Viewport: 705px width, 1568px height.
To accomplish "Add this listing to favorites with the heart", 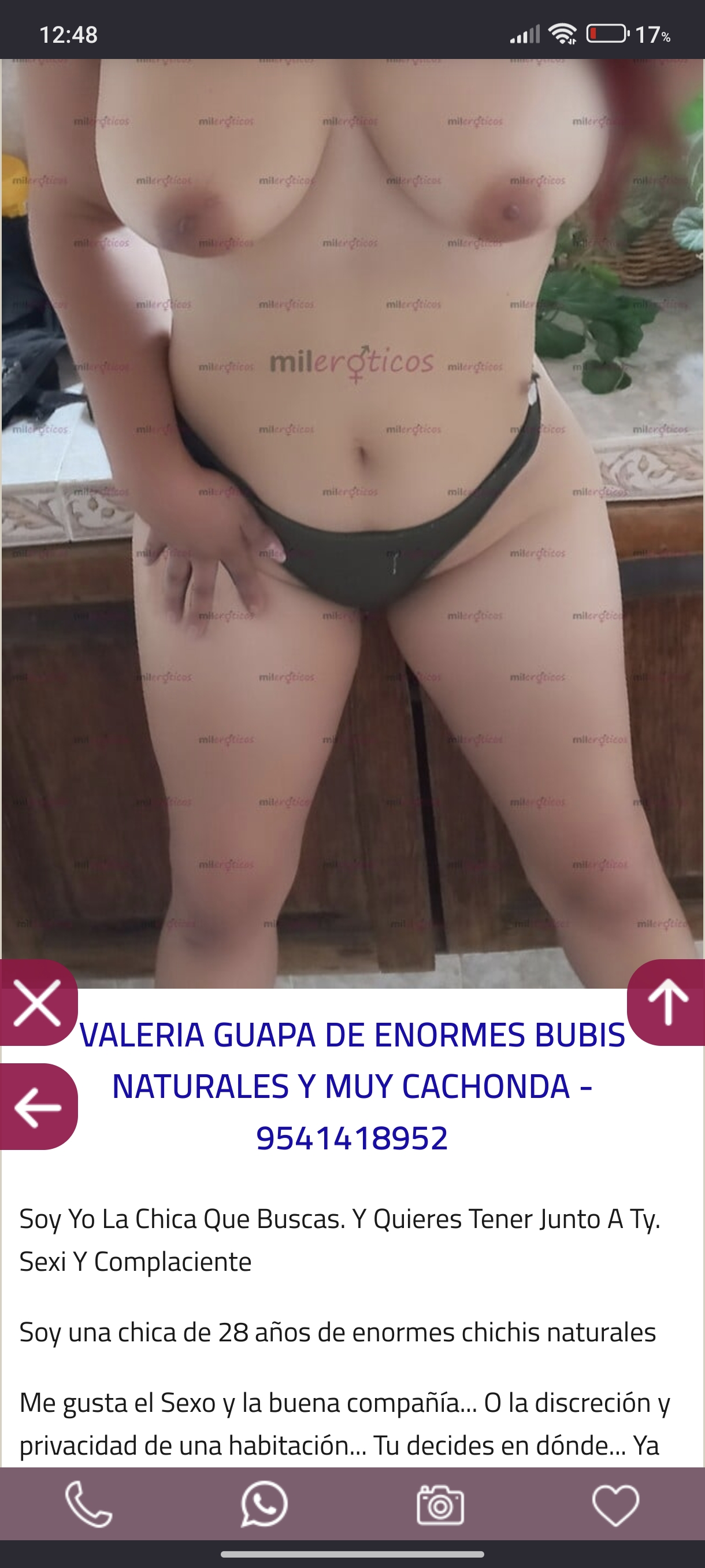I will (615, 1504).
